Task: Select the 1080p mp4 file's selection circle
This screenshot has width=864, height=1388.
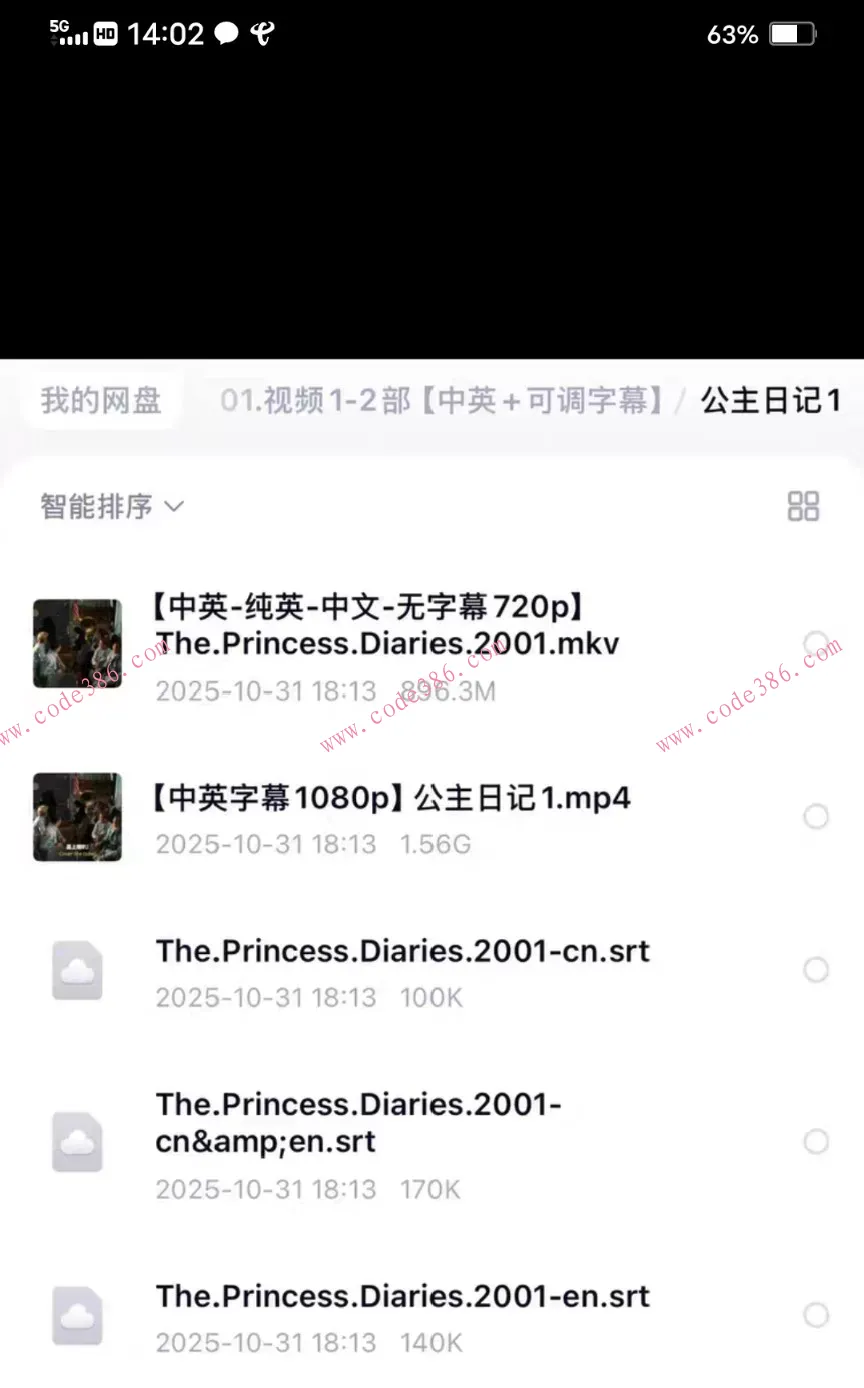Action: [x=816, y=816]
